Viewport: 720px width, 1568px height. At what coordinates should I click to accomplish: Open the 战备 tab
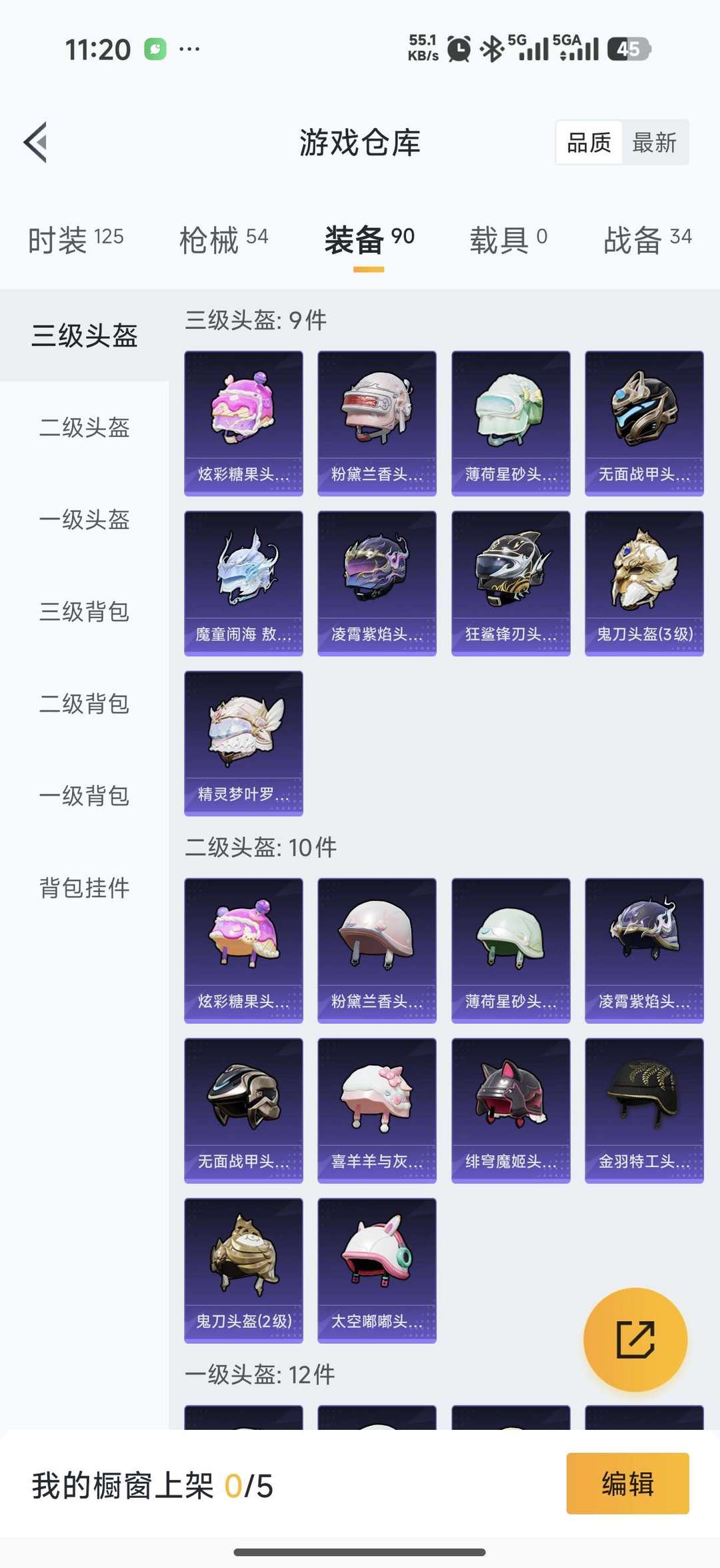647,239
